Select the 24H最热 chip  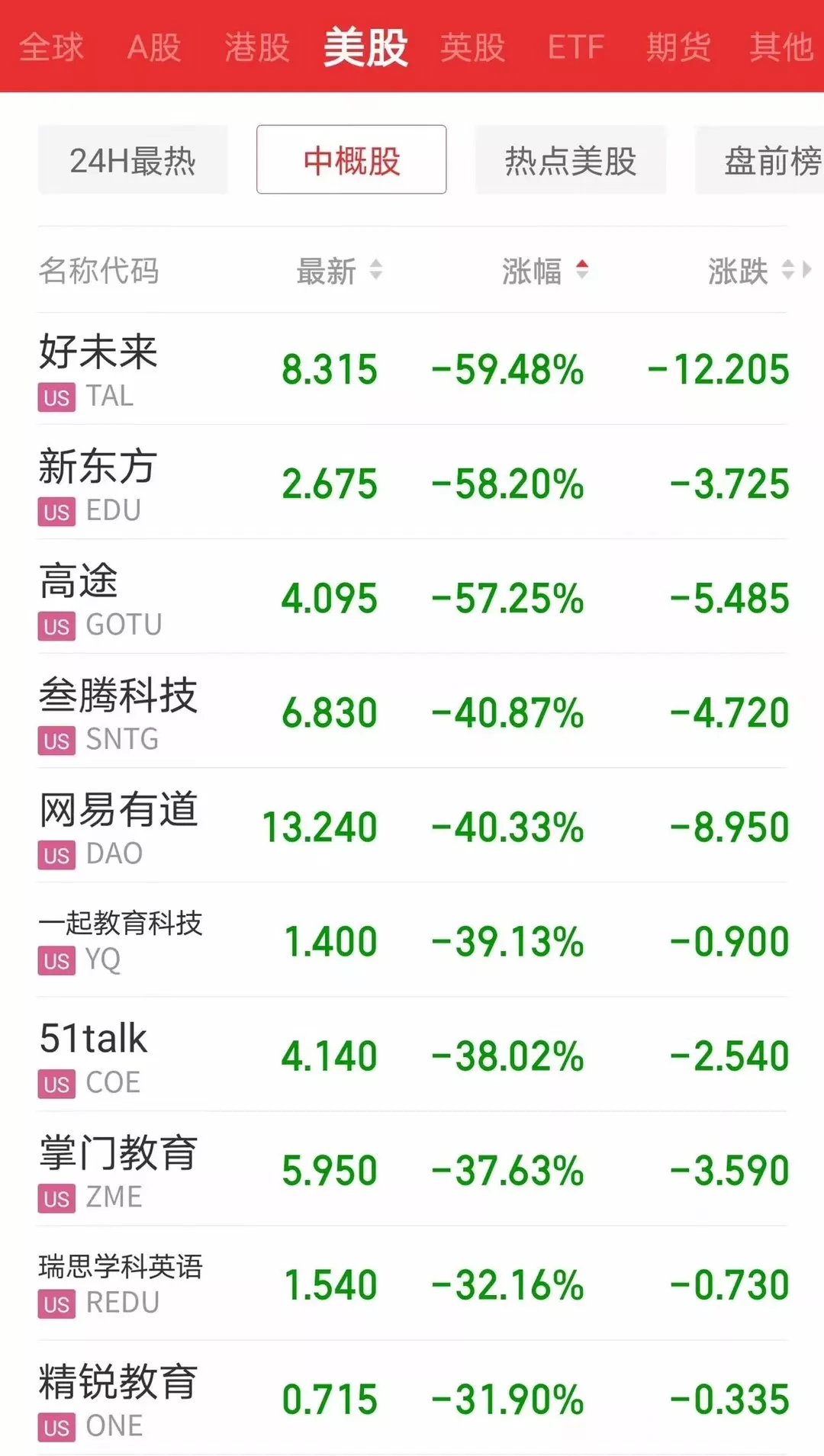point(133,160)
